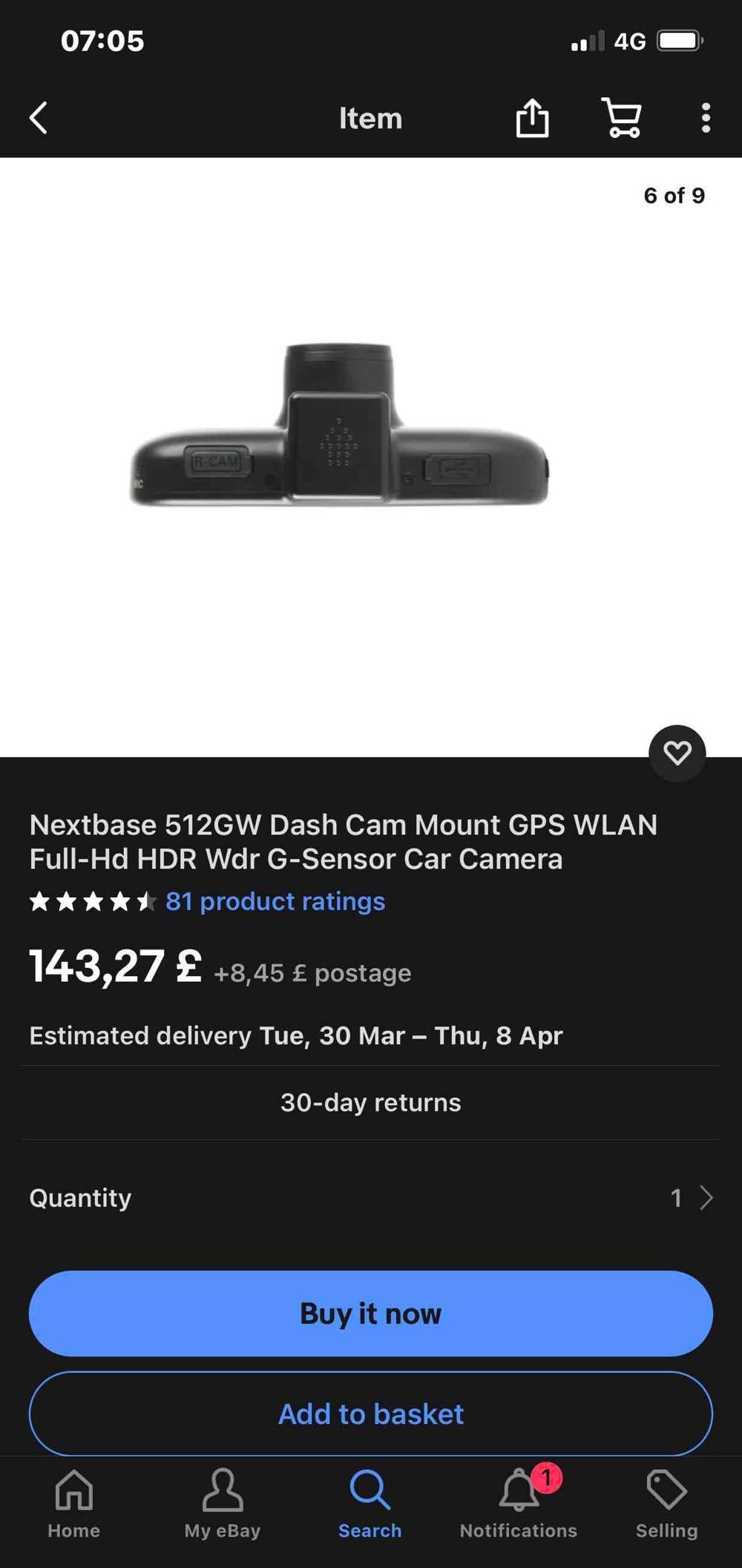View the 81 product ratings

point(275,901)
